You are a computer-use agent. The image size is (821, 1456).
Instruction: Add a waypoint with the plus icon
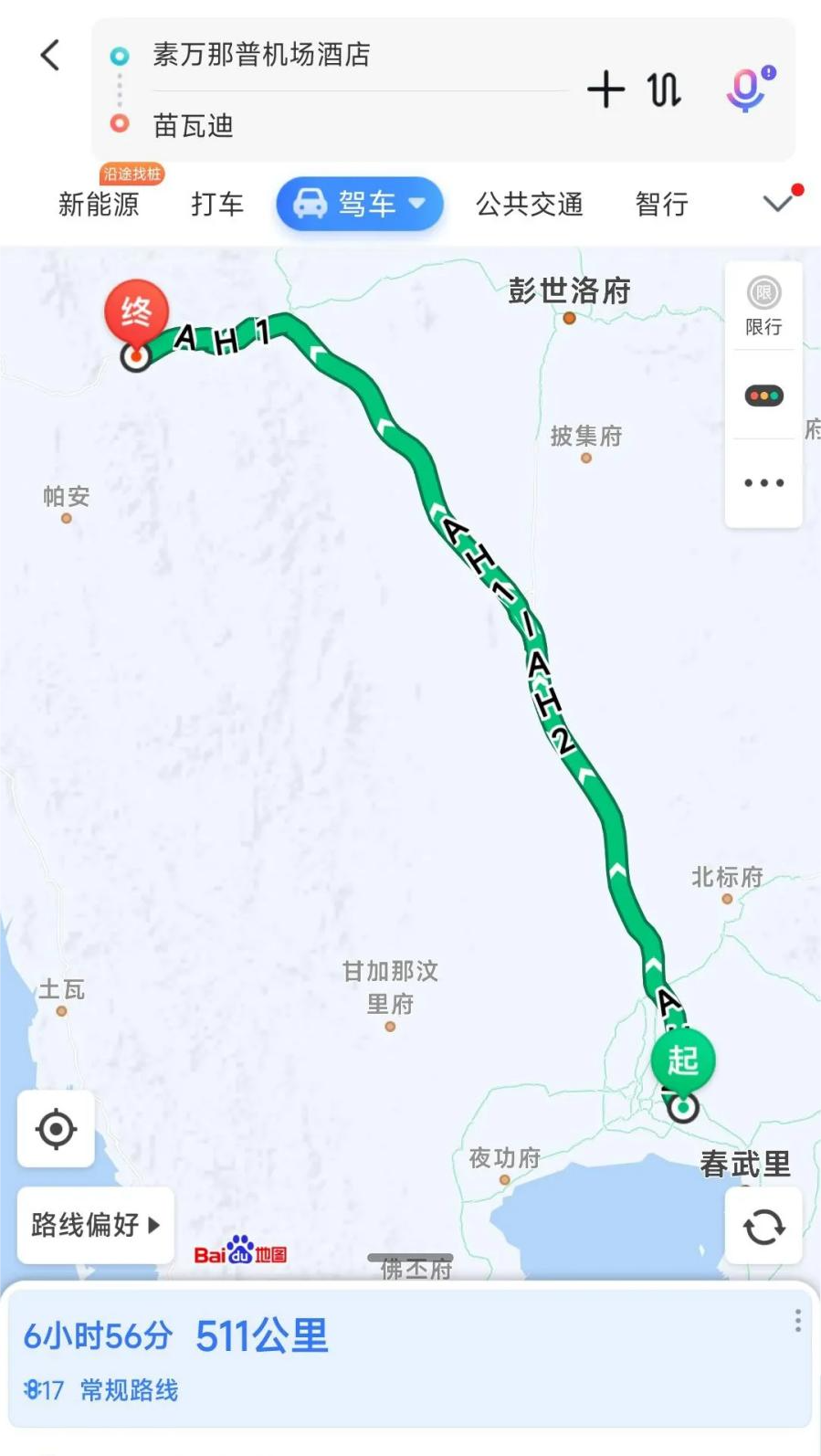click(x=605, y=90)
